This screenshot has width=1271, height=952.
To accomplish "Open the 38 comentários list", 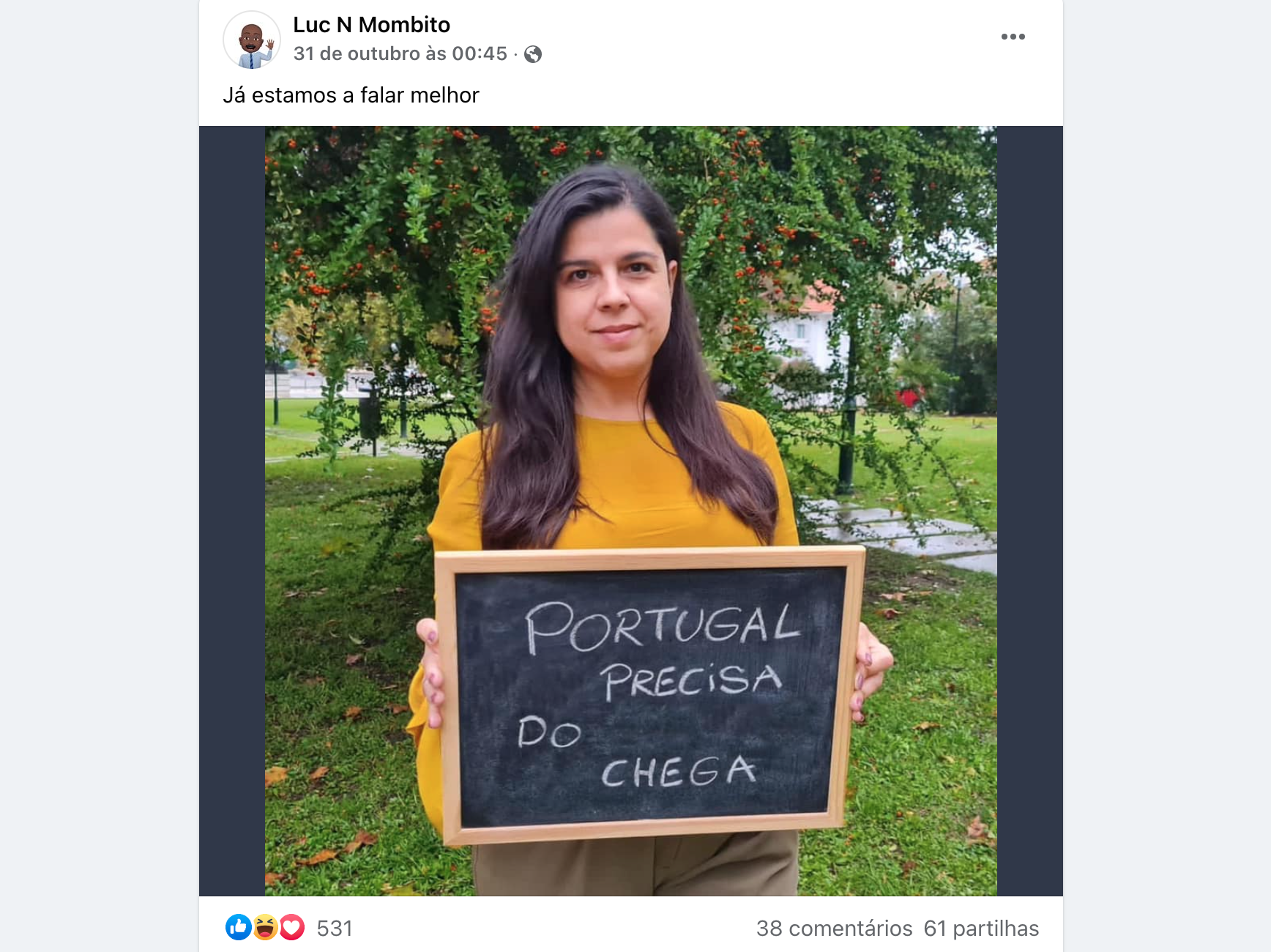I will 834,928.
